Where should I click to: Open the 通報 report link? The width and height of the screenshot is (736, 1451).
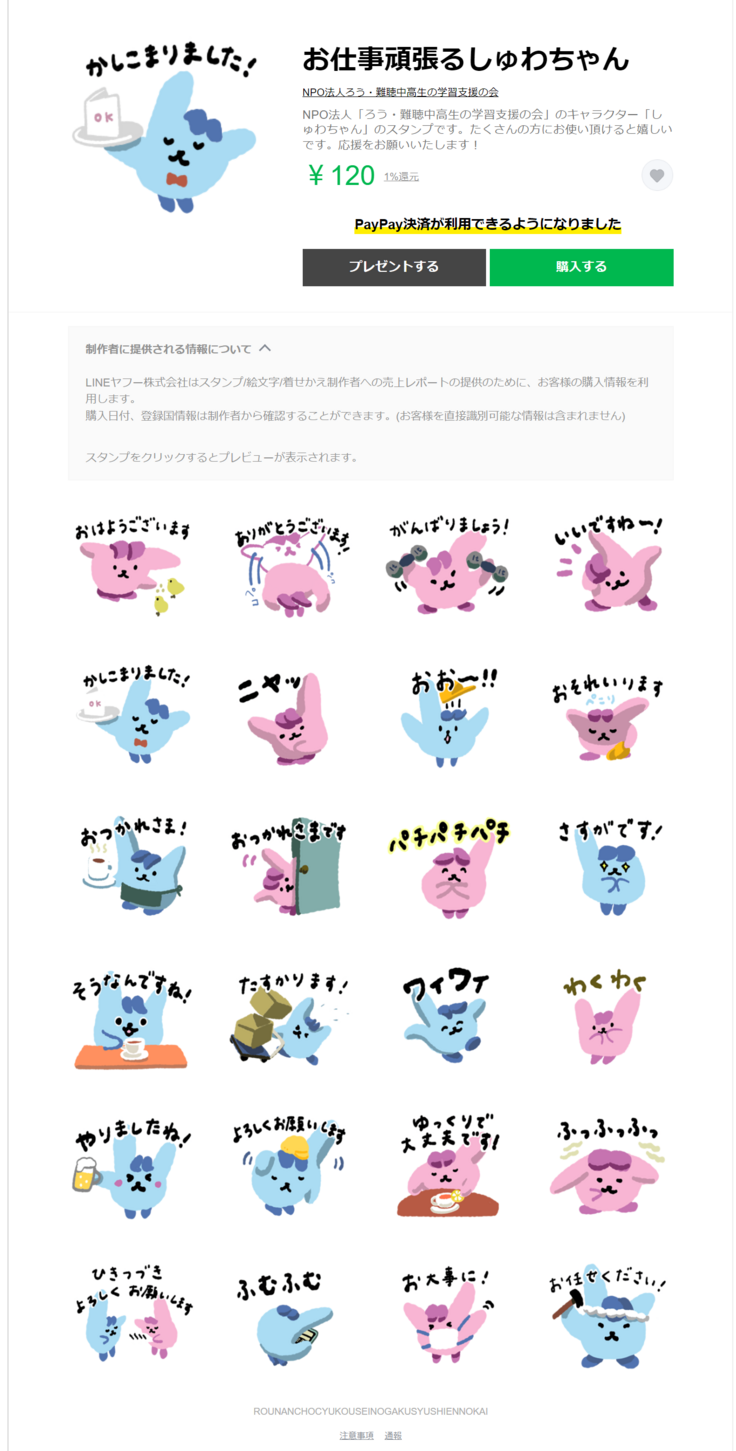click(x=393, y=1435)
